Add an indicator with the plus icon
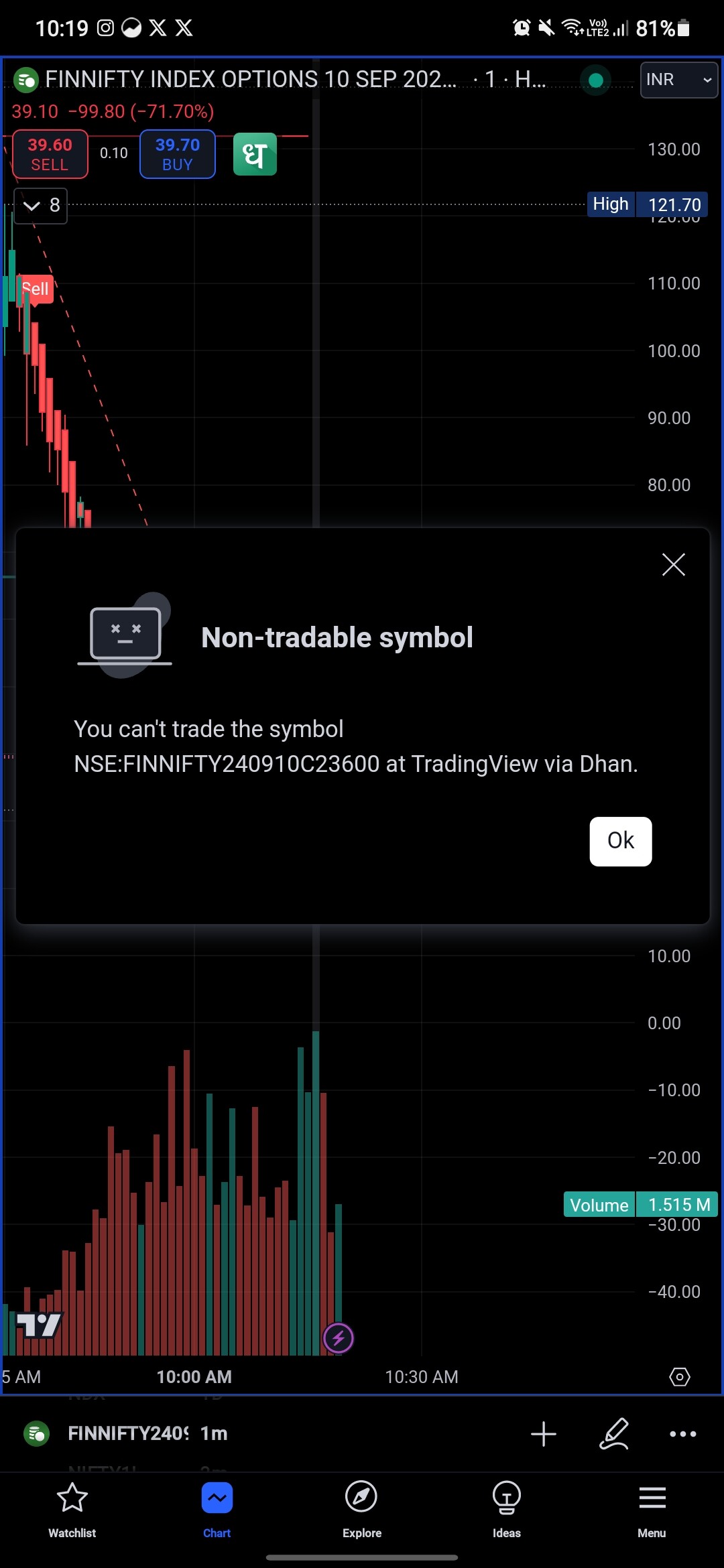Screen dimensions: 724x1568 point(544,1434)
